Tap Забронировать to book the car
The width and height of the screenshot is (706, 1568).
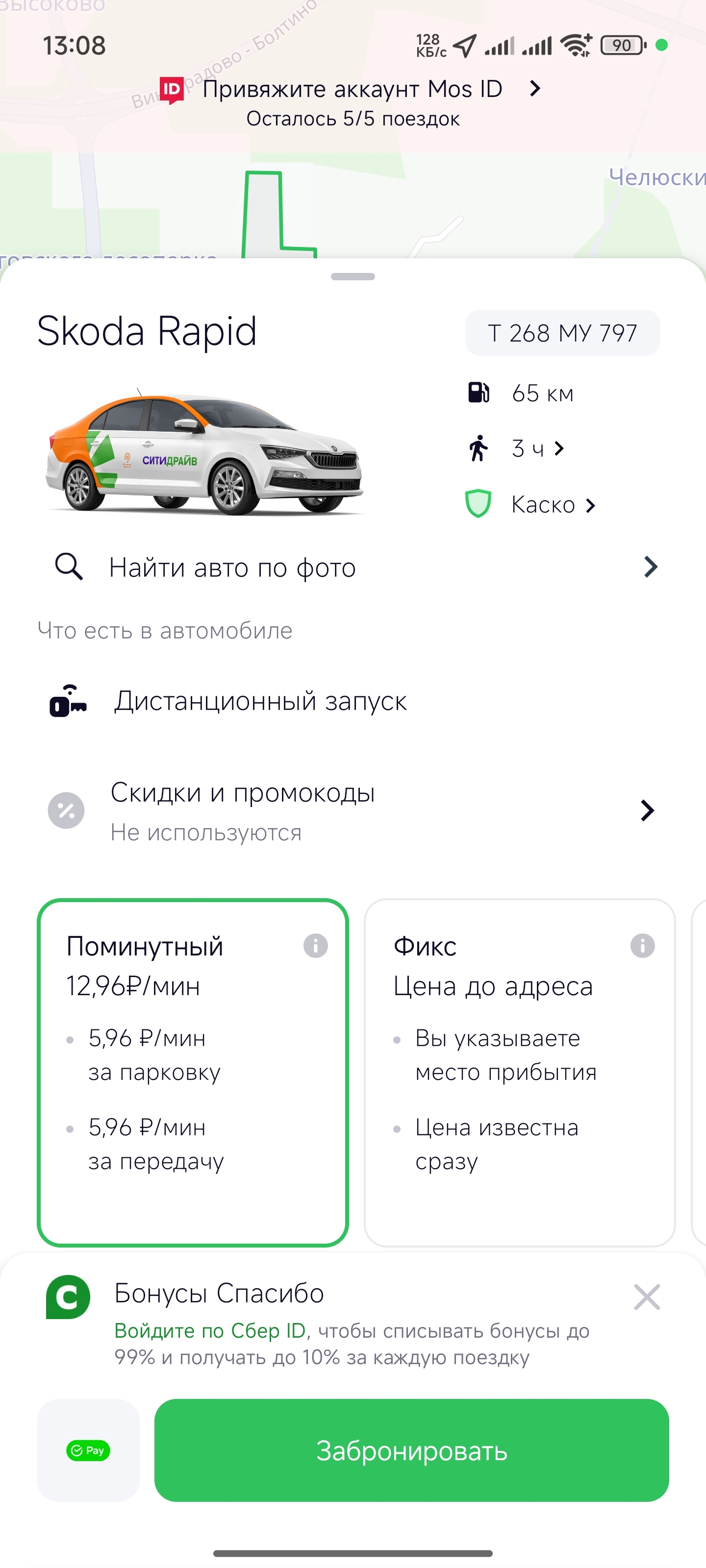pyautogui.click(x=411, y=1450)
